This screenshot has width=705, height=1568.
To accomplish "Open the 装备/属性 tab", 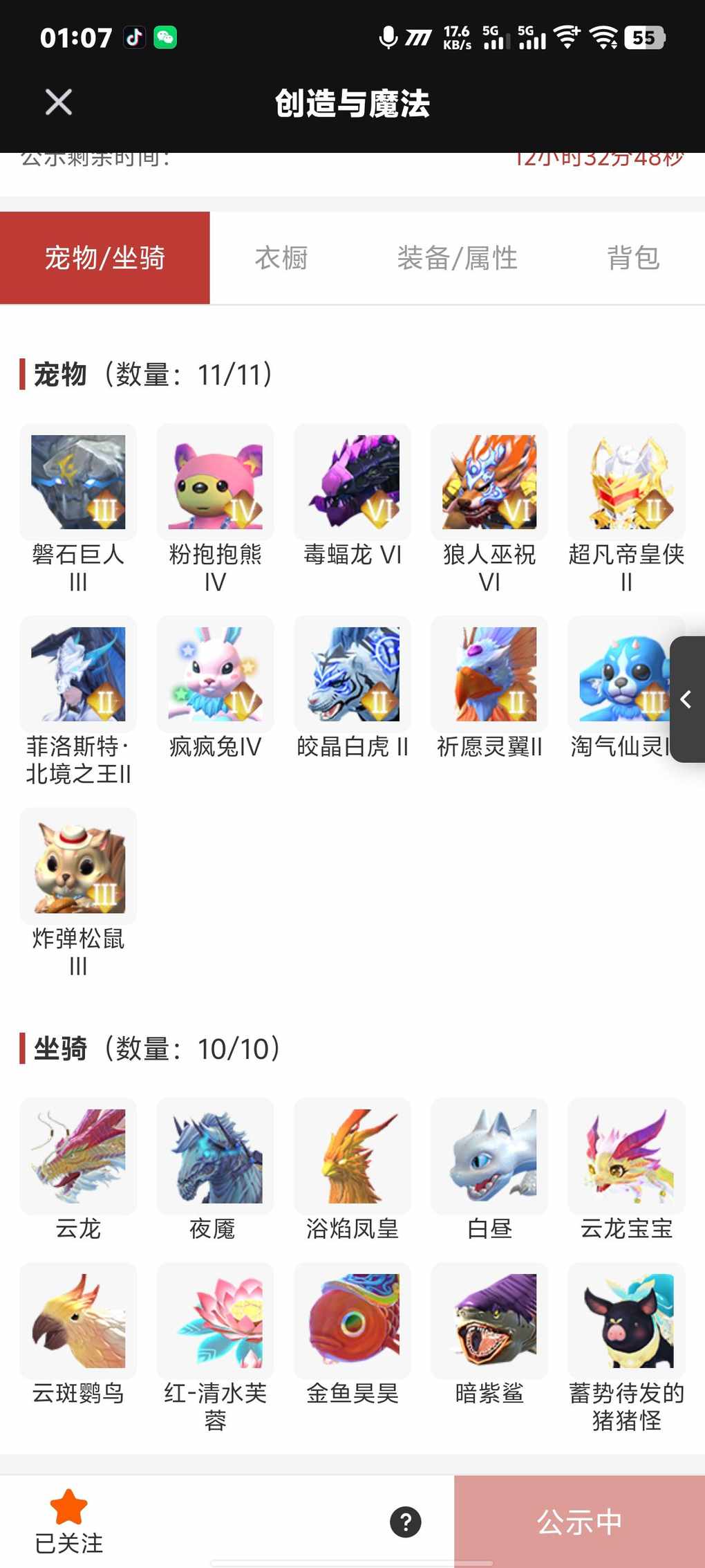I will click(457, 258).
